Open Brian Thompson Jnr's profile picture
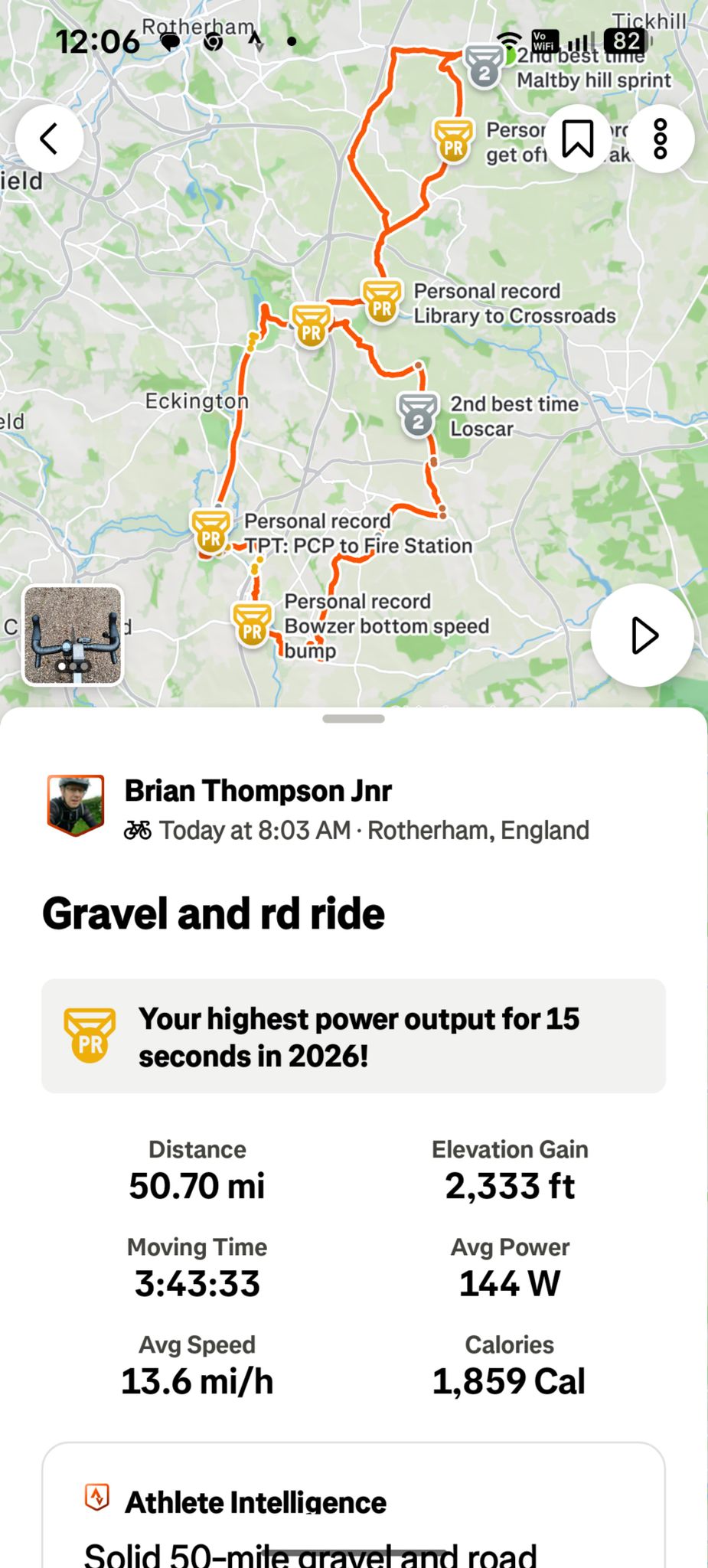This screenshot has width=708, height=1568. pos(76,805)
